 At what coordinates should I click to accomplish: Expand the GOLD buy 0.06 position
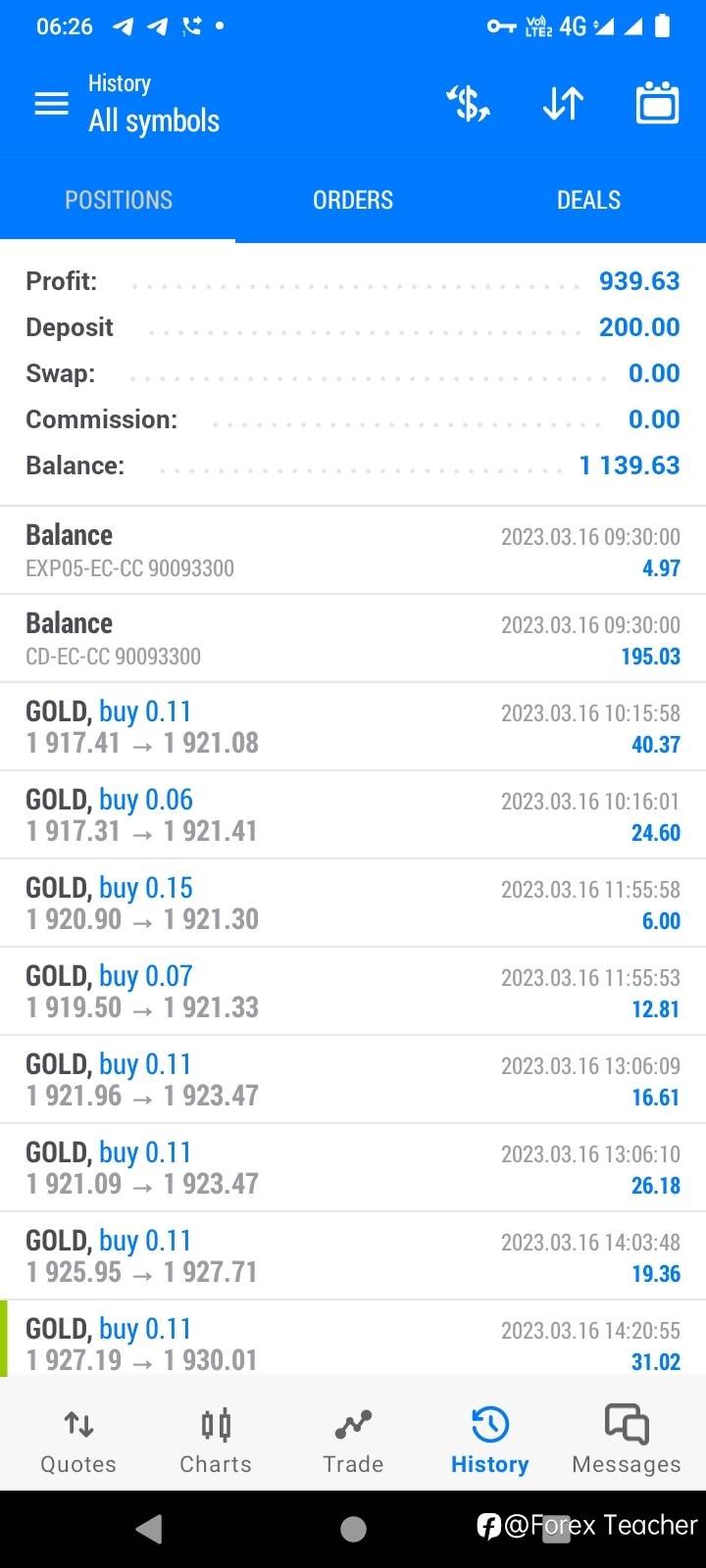[353, 815]
